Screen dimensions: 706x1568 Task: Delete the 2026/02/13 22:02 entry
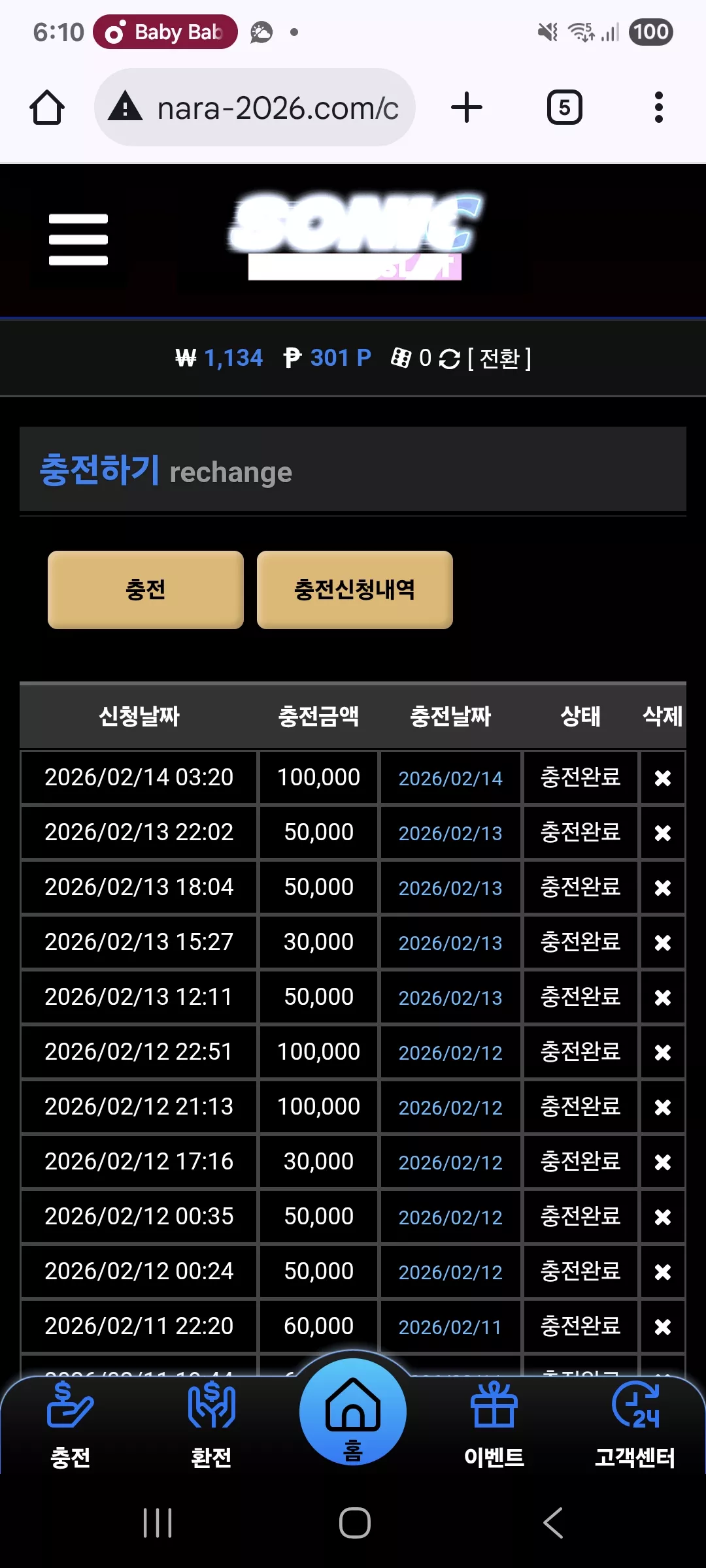pyautogui.click(x=663, y=833)
